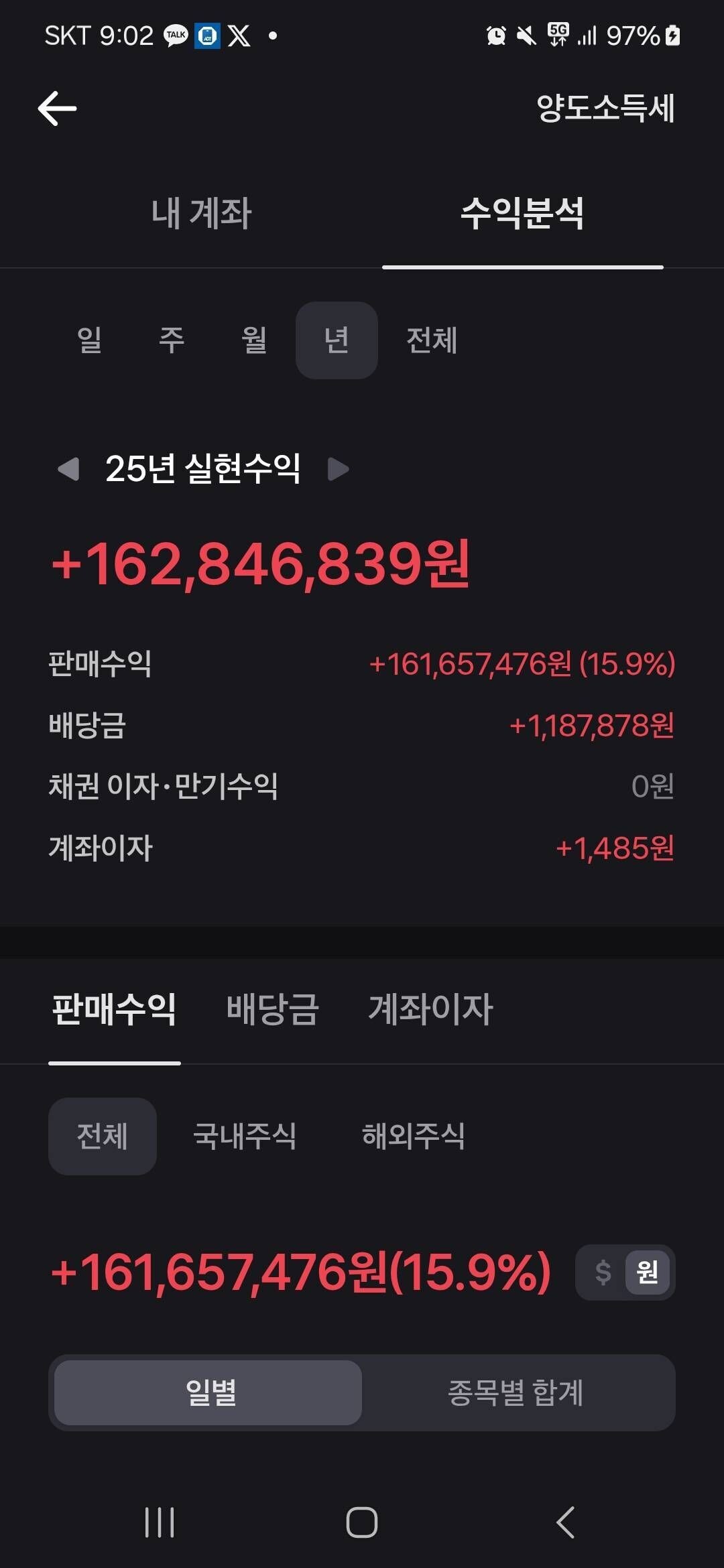
Task: Switch to the 내 계좌 tab
Action: point(200,214)
